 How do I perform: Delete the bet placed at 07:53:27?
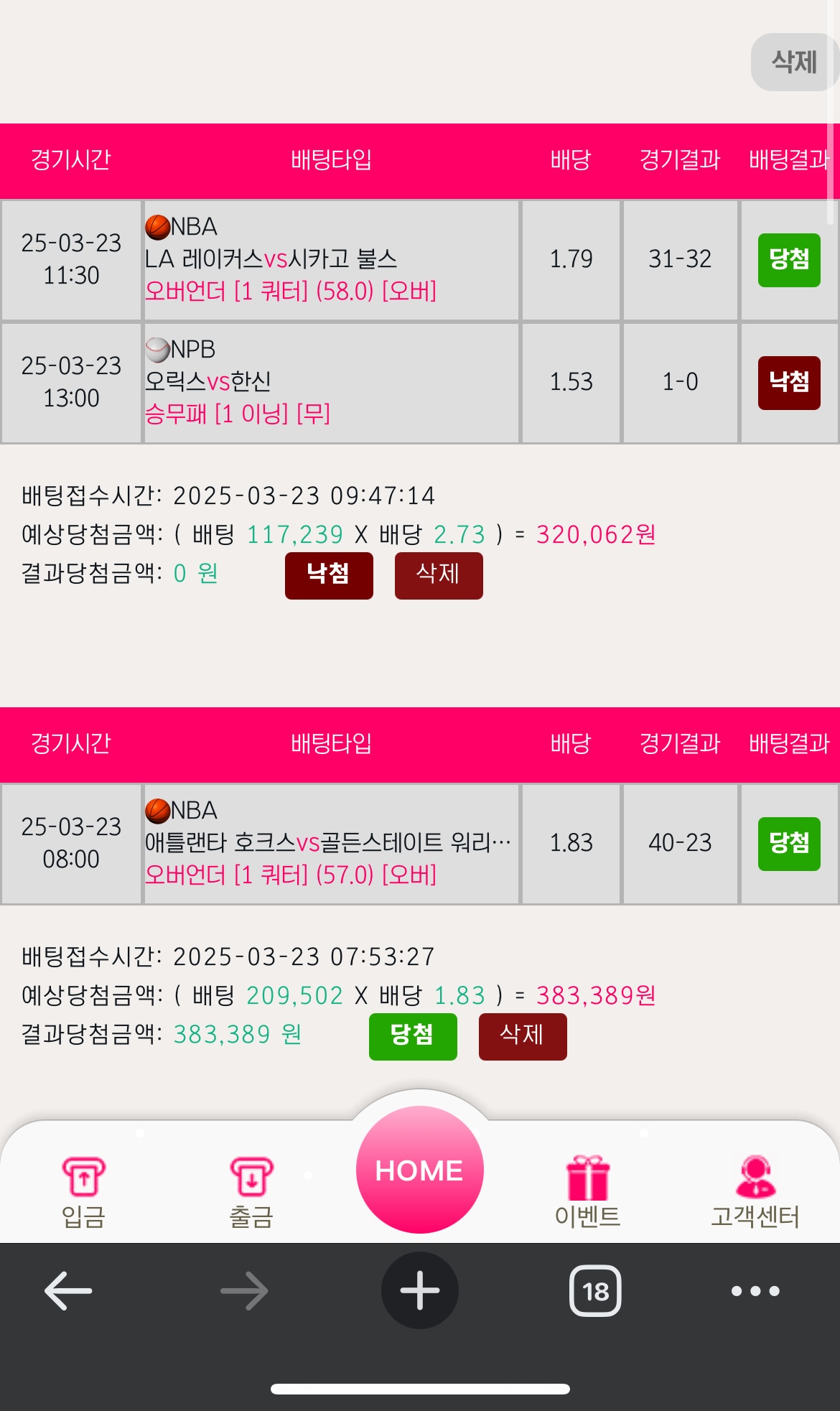point(522,1036)
